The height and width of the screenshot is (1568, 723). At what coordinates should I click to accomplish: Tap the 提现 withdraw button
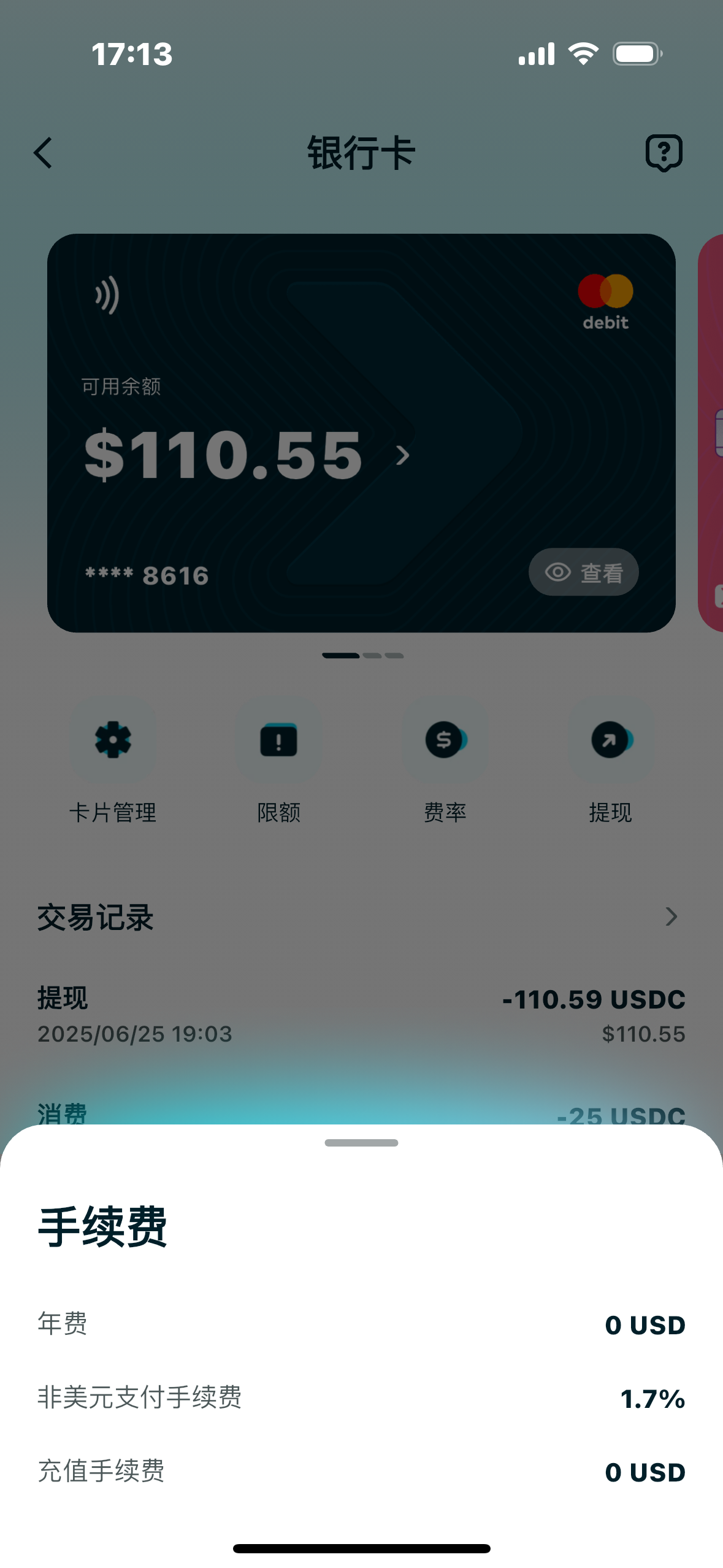click(610, 740)
